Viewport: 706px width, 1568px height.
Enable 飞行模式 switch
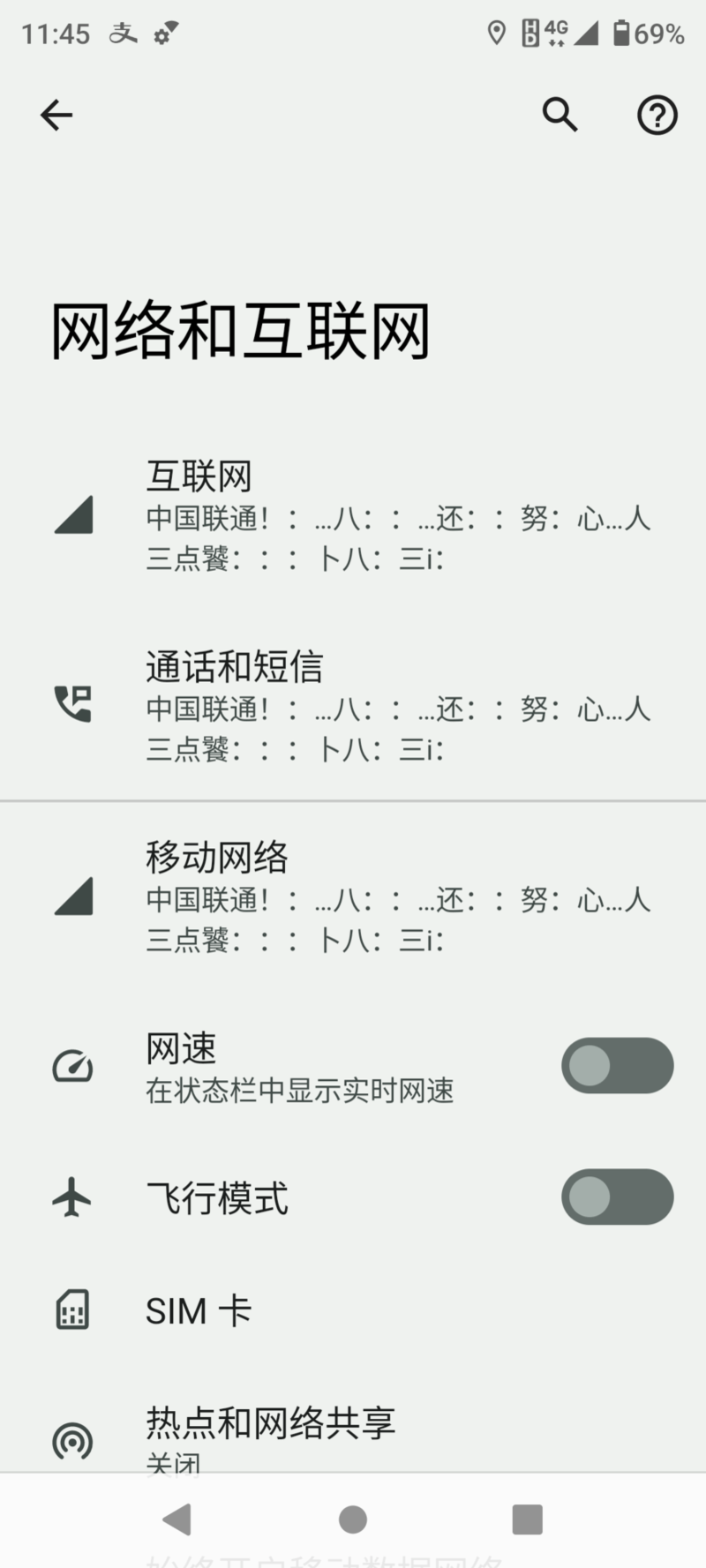coord(617,1197)
